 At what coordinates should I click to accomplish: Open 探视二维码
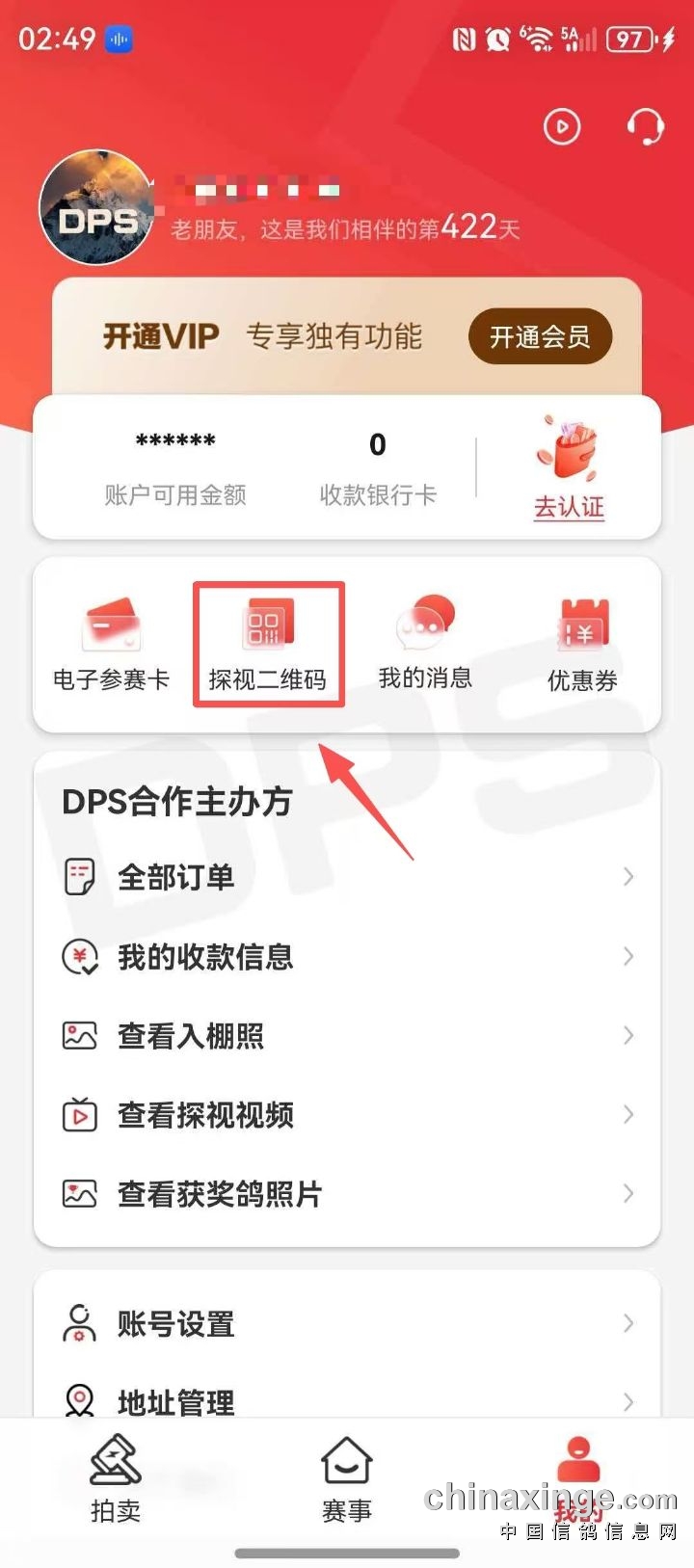268,644
